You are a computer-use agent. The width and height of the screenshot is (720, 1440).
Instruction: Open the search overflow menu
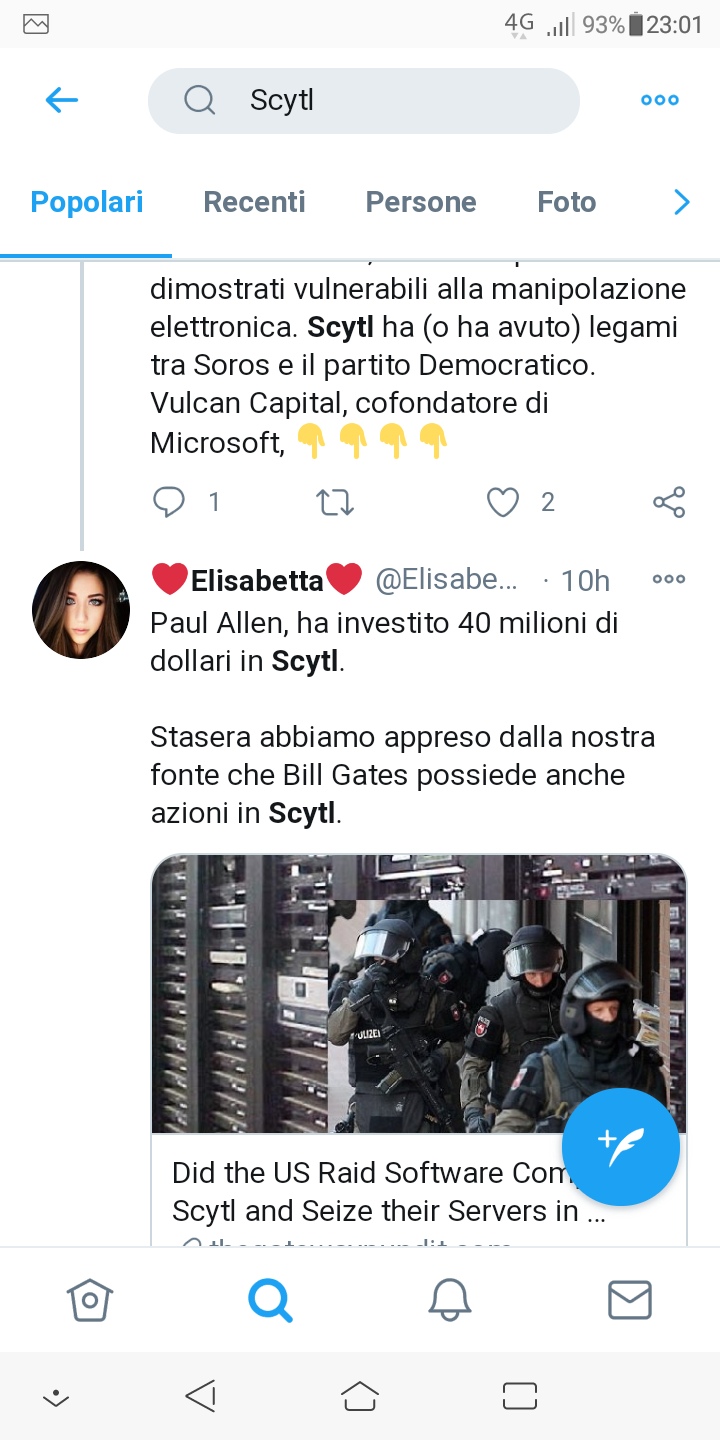(659, 100)
